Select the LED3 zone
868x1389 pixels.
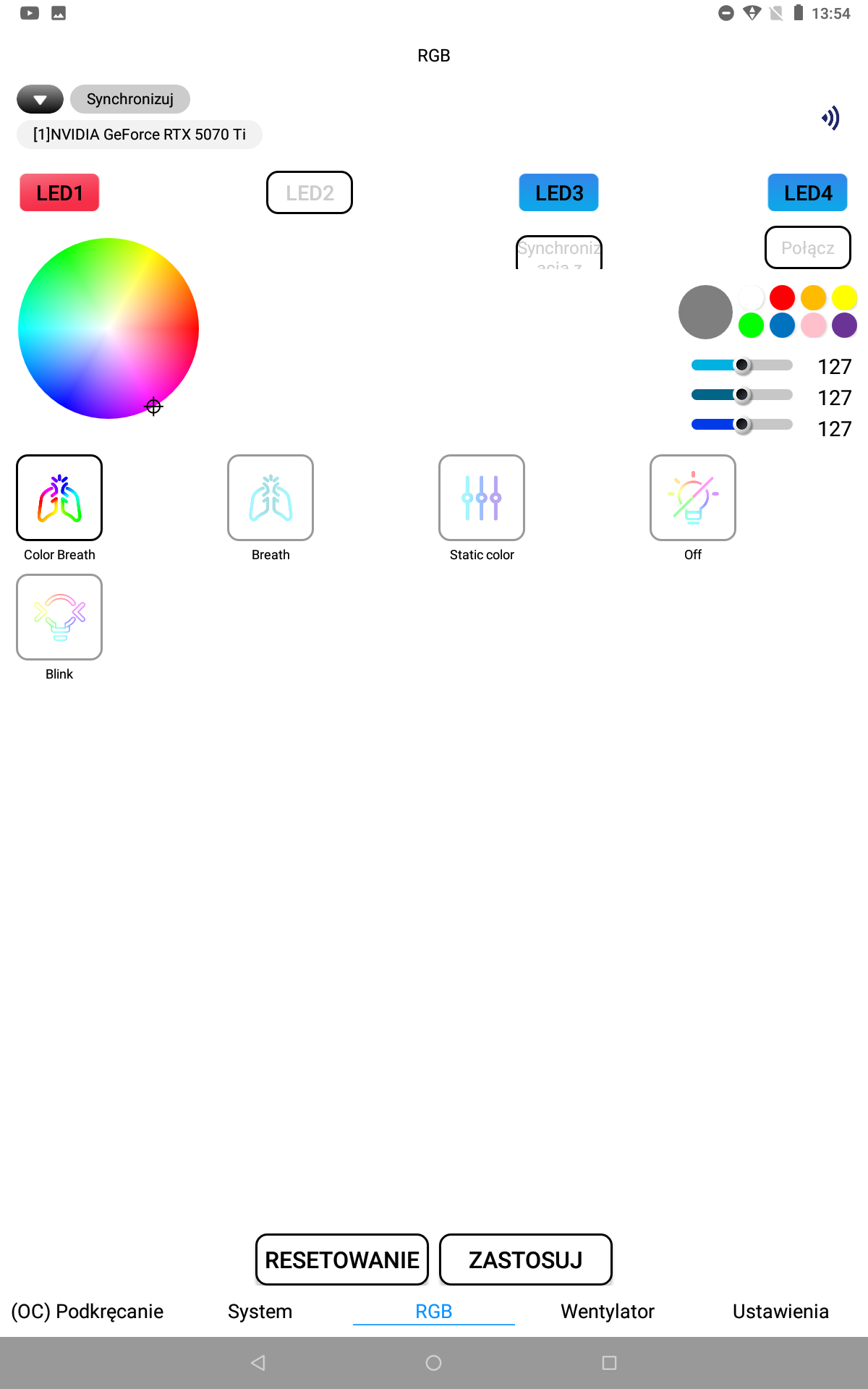pyautogui.click(x=558, y=192)
